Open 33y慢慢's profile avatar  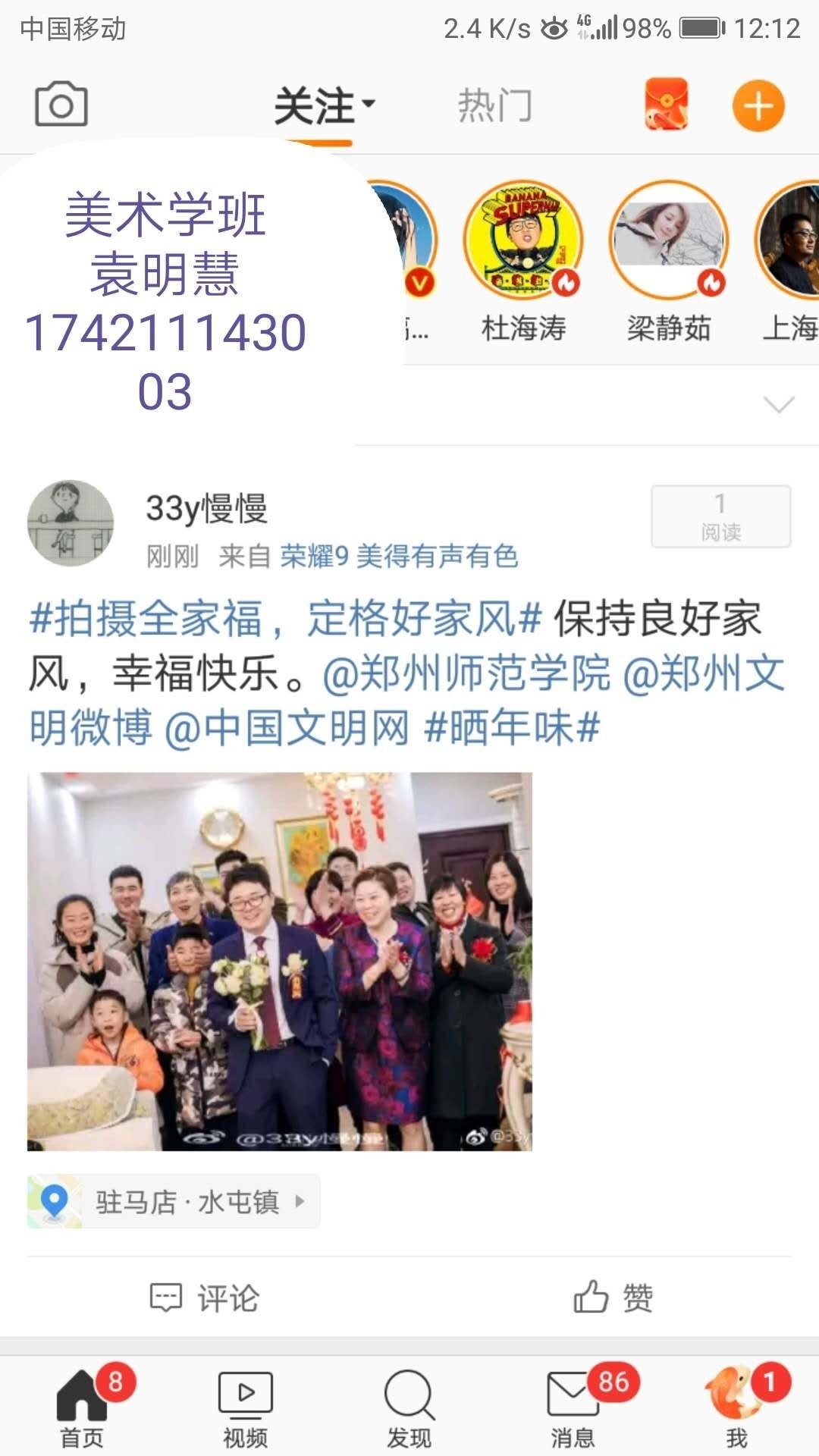[71, 522]
